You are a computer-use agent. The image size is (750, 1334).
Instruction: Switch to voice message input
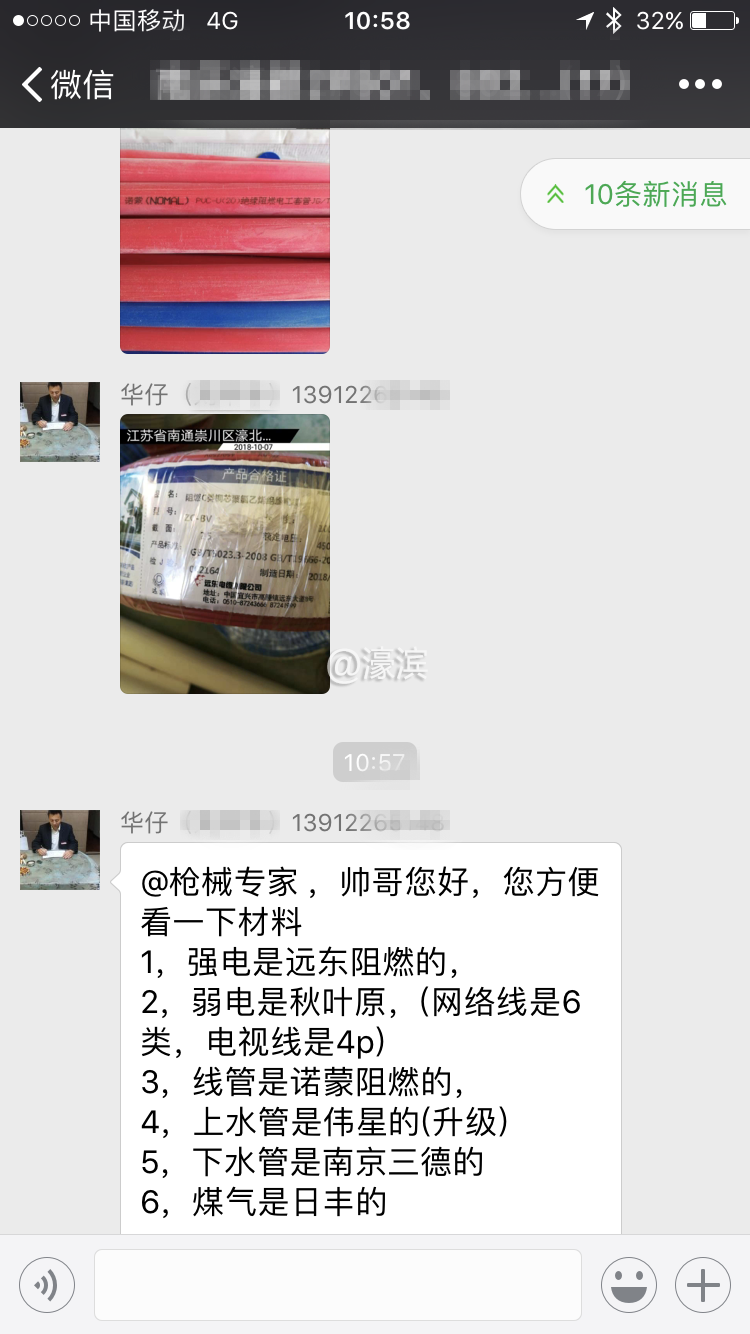pos(47,1285)
